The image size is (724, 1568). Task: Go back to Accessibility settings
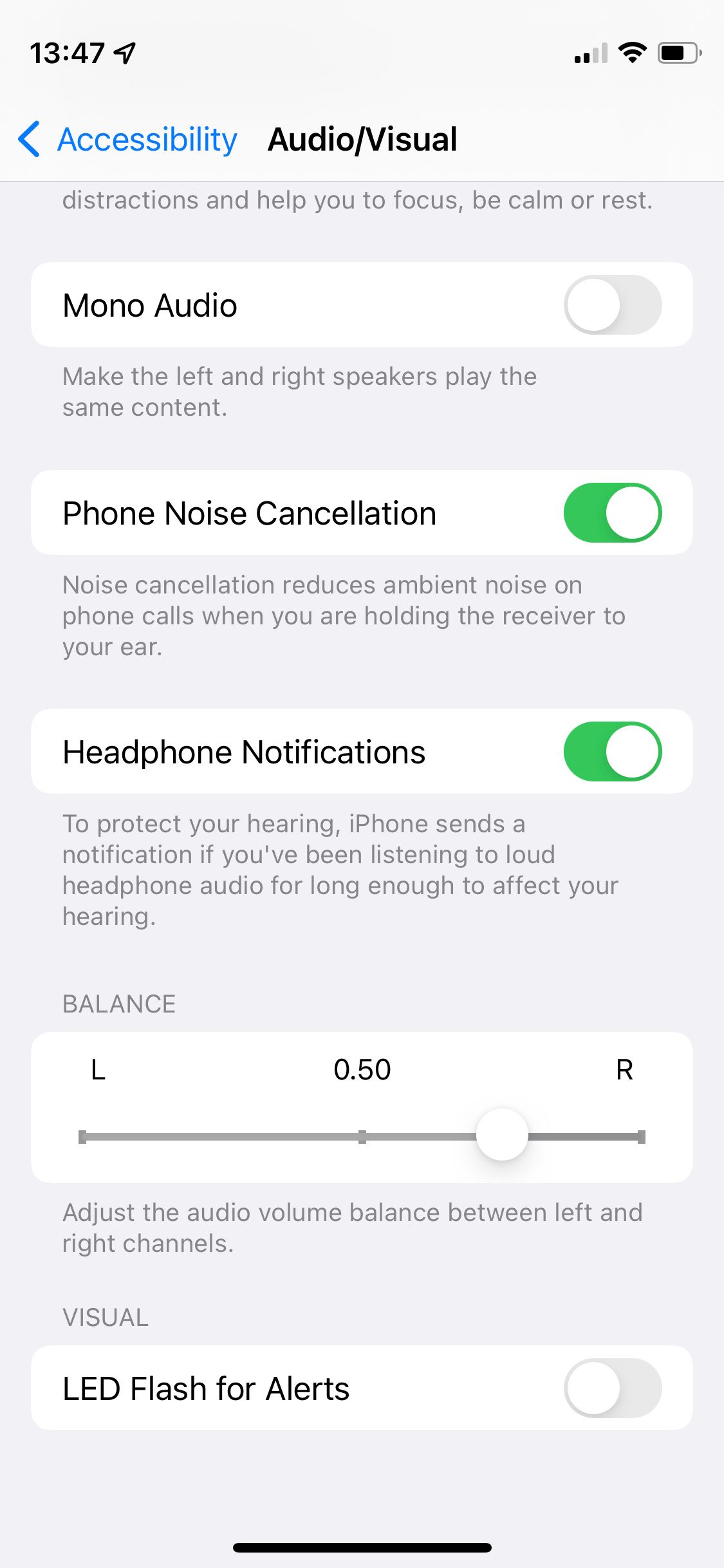128,139
